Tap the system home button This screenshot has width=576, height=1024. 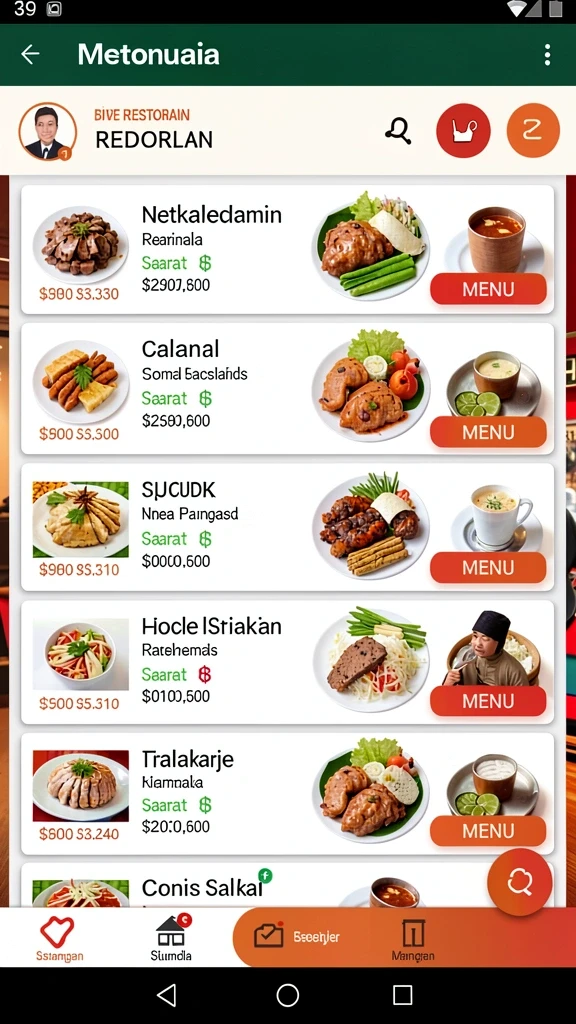(287, 995)
